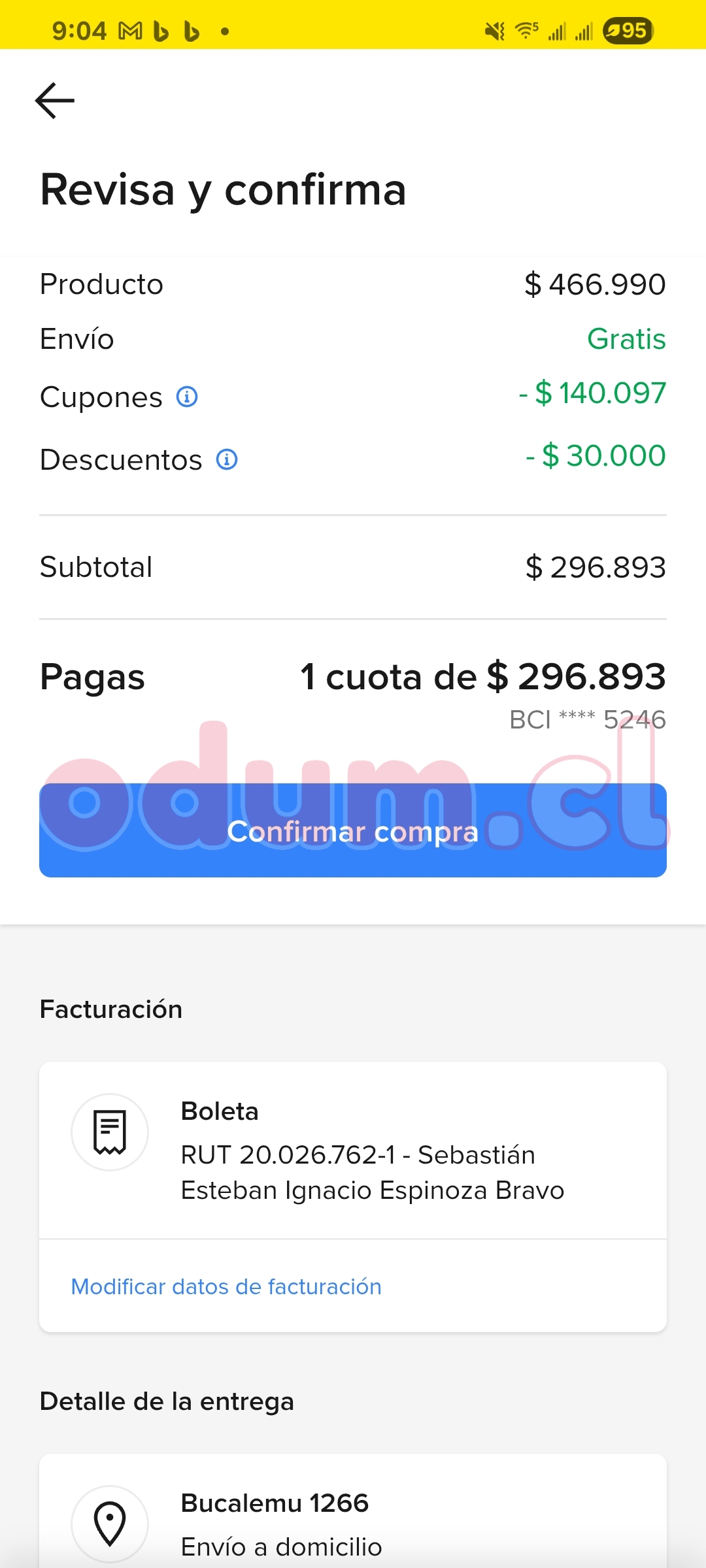Go back using the arrow icon
This screenshot has width=706, height=1568.
(x=55, y=101)
